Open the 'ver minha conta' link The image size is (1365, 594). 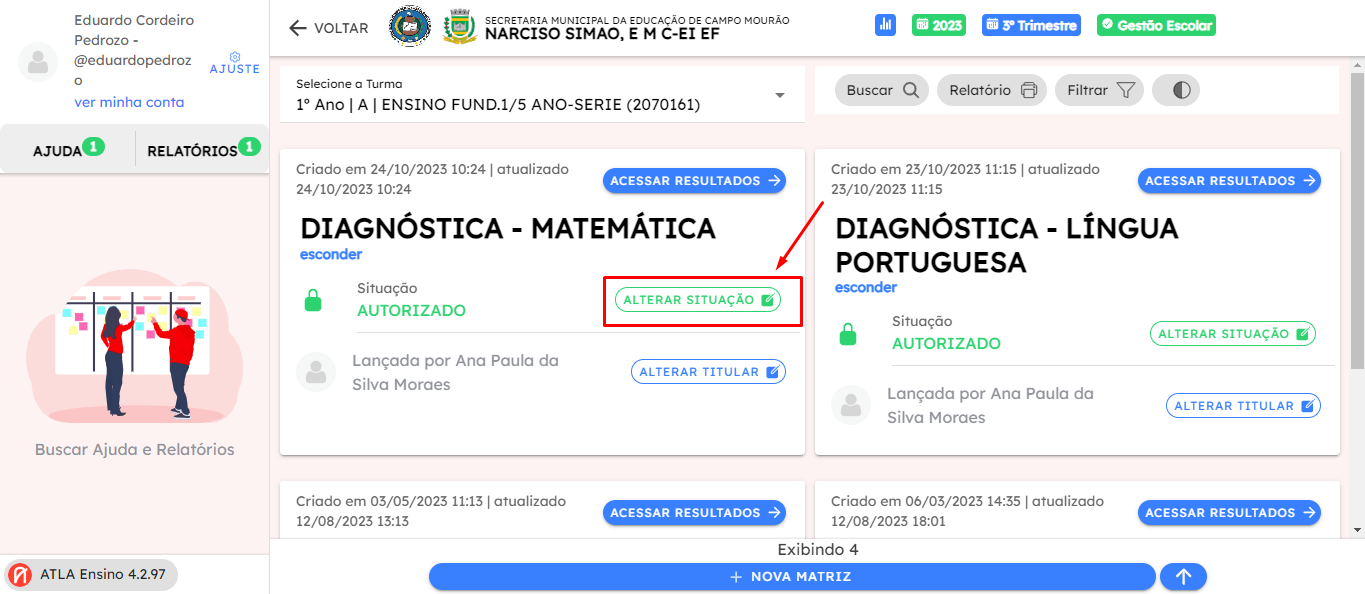point(129,102)
